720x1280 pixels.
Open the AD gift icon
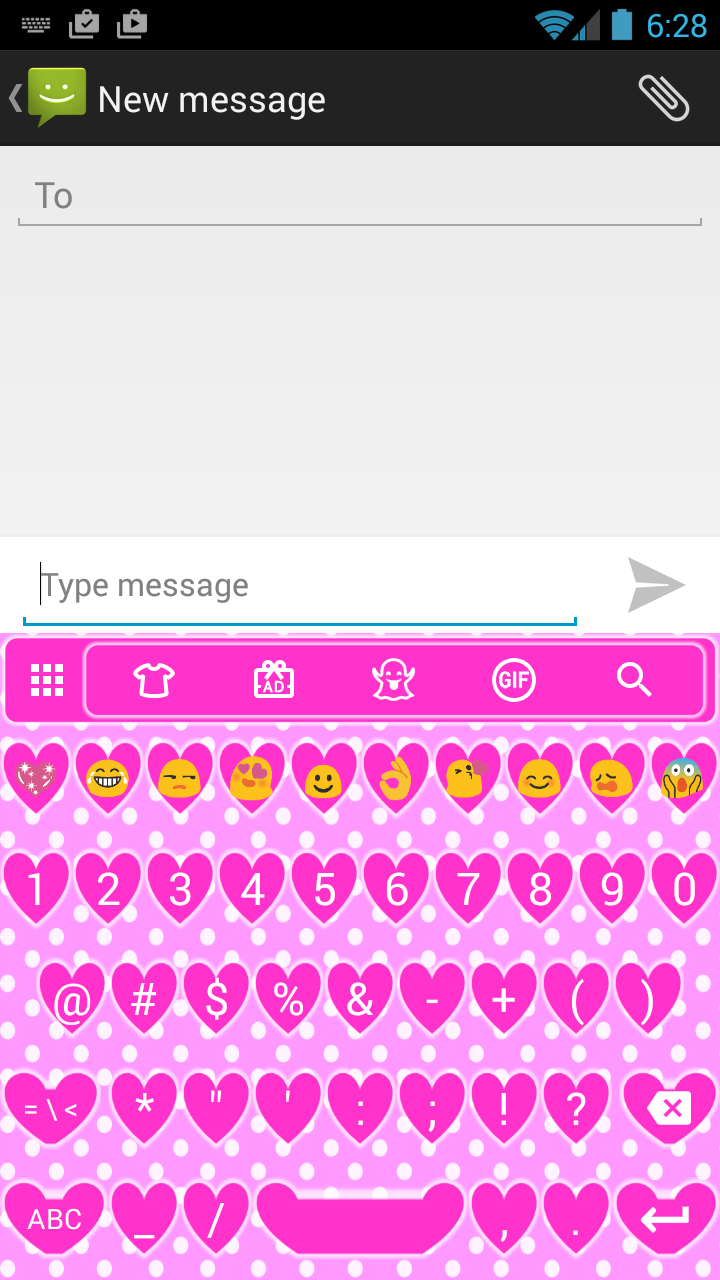pyautogui.click(x=273, y=680)
